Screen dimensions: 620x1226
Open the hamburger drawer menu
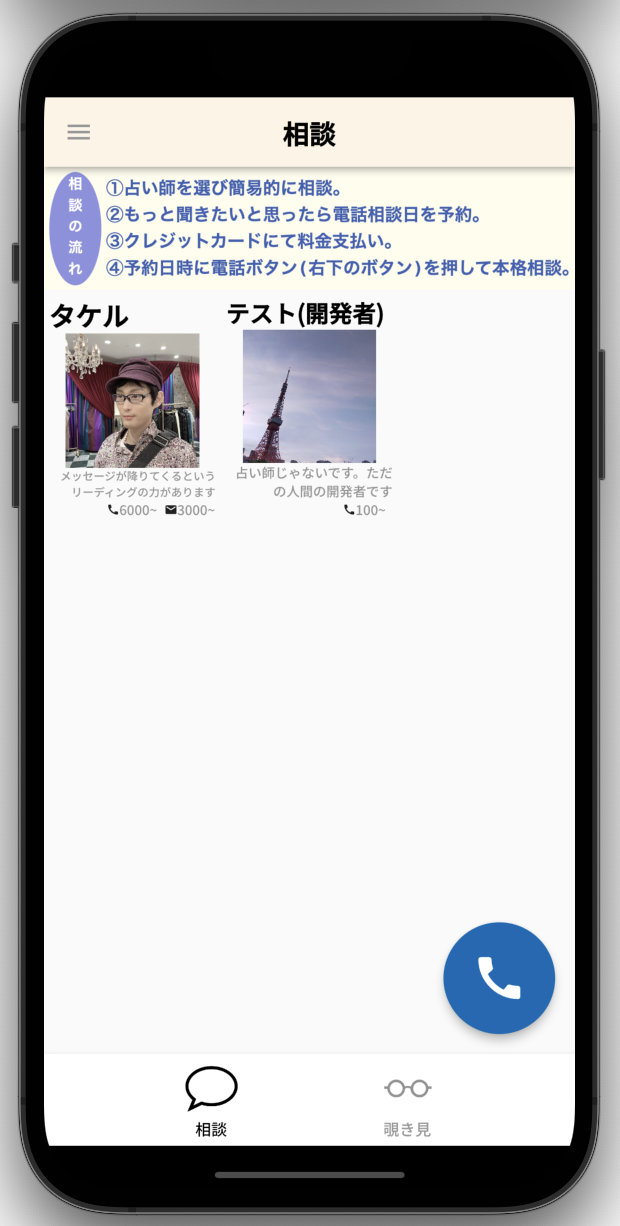pyautogui.click(x=78, y=132)
